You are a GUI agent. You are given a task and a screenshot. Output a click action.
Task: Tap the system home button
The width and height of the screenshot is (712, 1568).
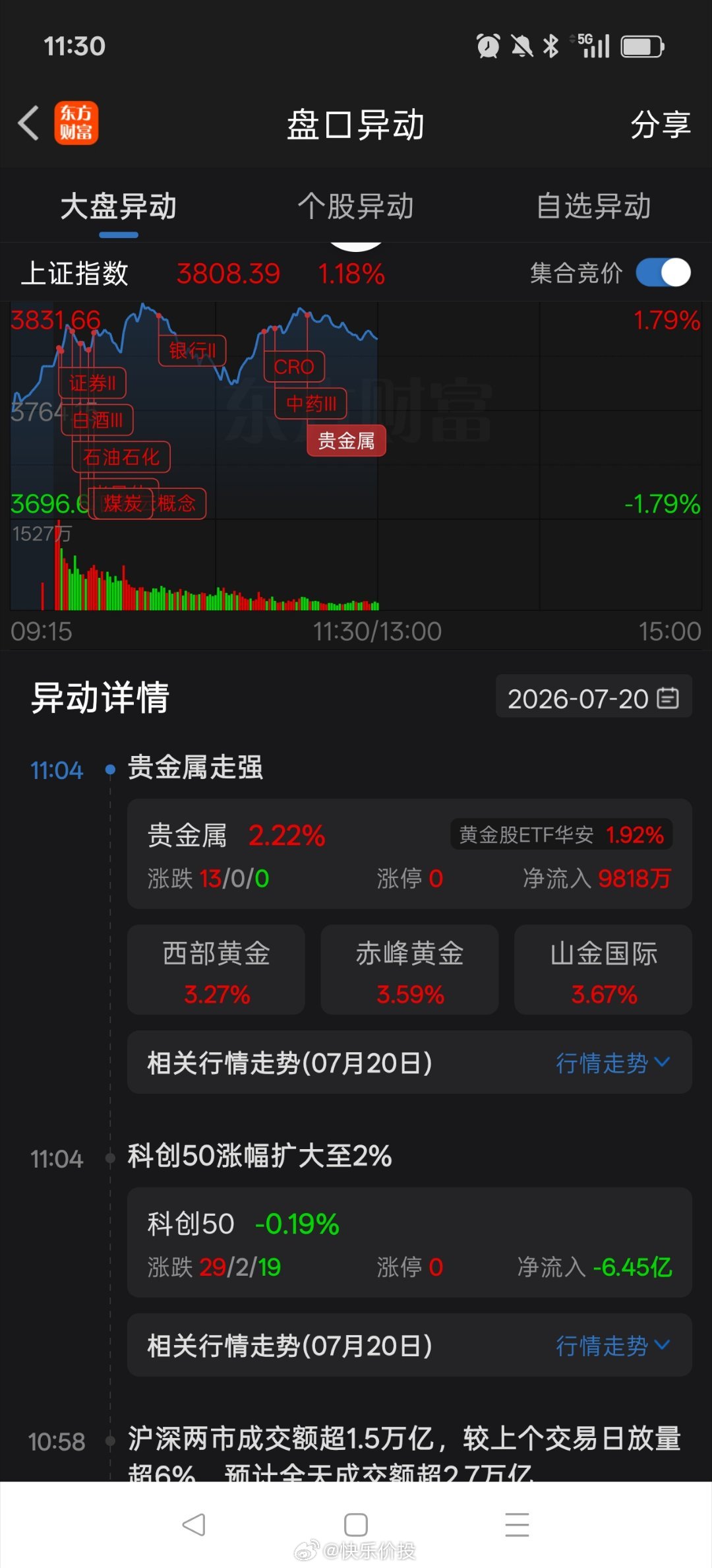[x=356, y=1525]
